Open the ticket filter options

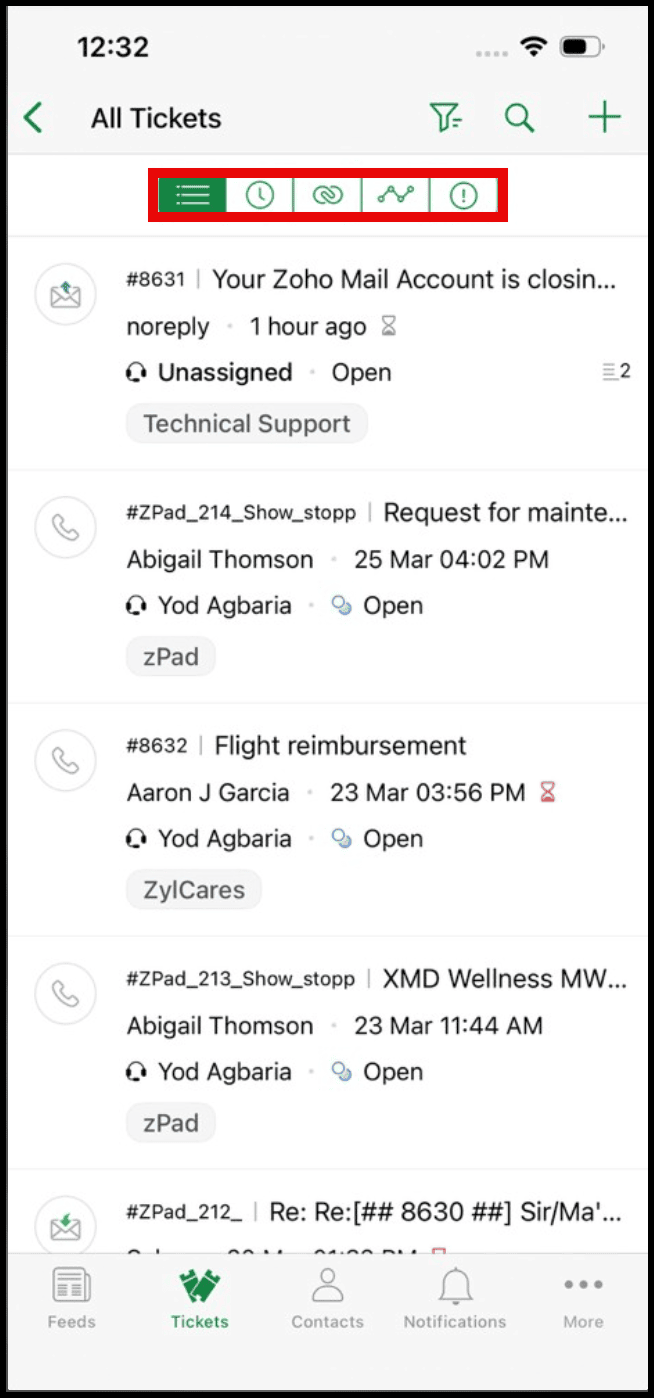pyautogui.click(x=445, y=118)
